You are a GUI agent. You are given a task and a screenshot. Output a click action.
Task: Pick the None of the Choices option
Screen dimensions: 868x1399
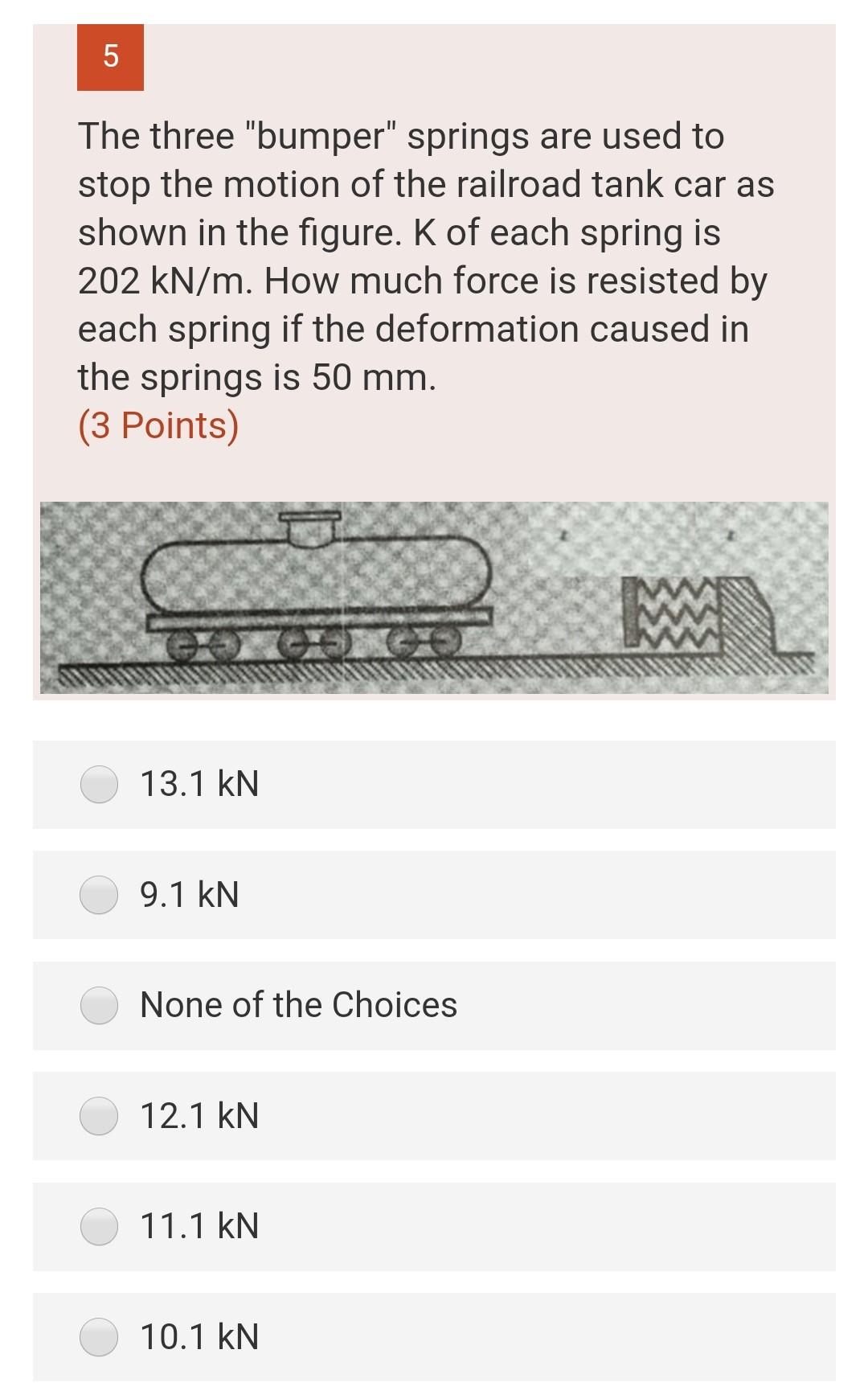tap(100, 1005)
